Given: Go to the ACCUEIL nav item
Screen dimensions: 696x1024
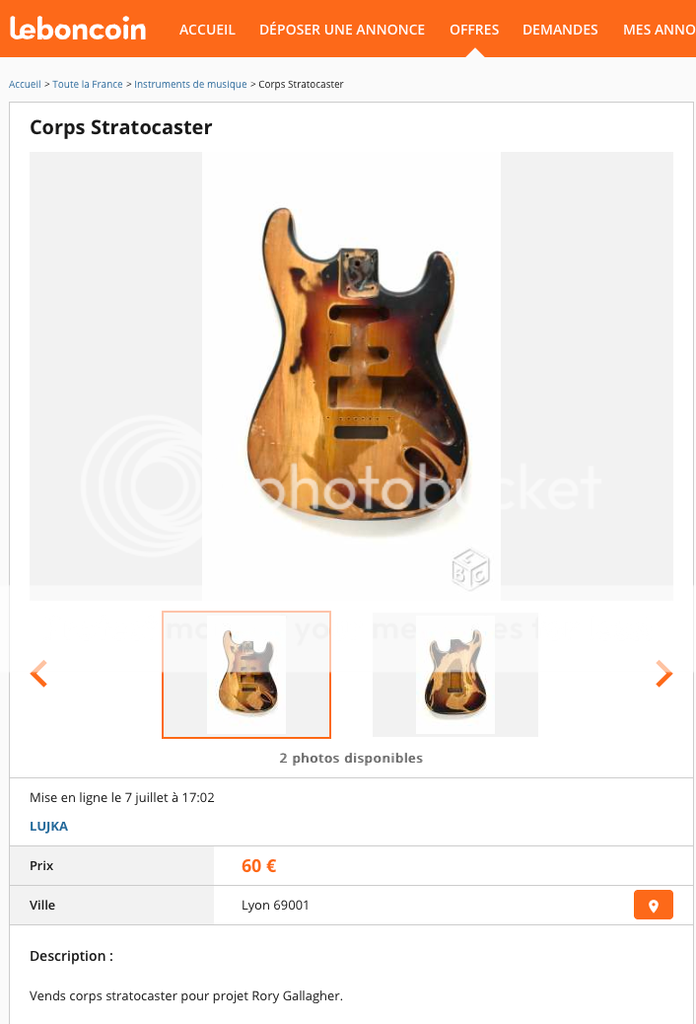Looking at the screenshot, I should [207, 29].
